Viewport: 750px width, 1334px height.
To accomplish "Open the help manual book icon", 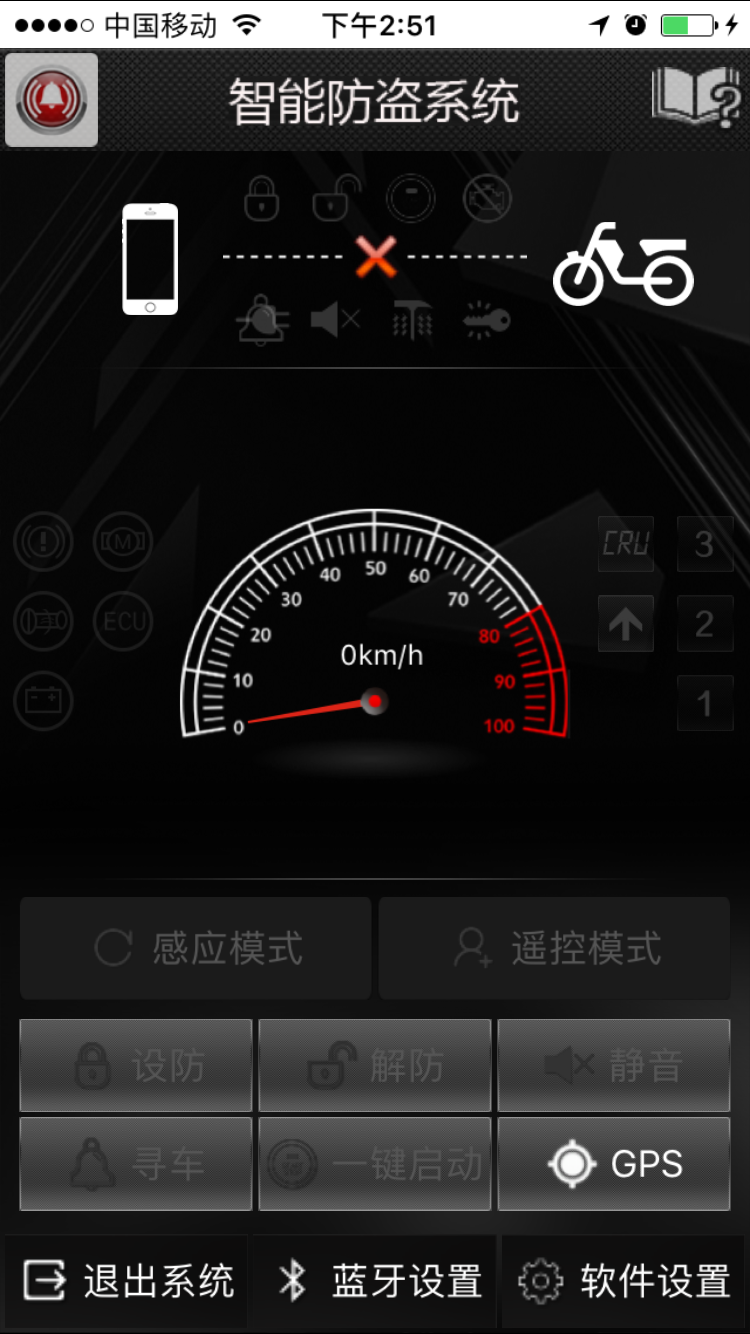I will point(696,98).
